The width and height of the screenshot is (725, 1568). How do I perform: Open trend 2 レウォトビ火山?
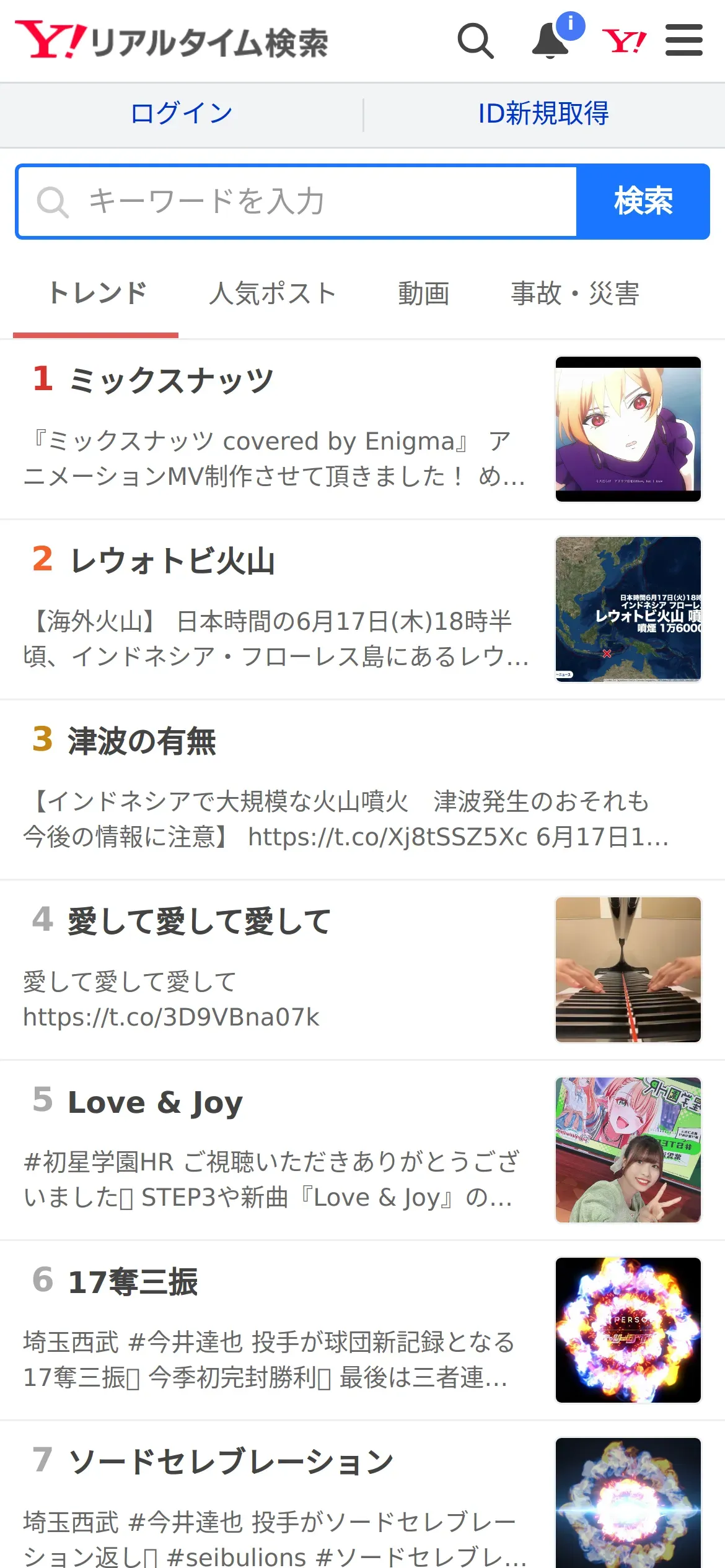[173, 560]
